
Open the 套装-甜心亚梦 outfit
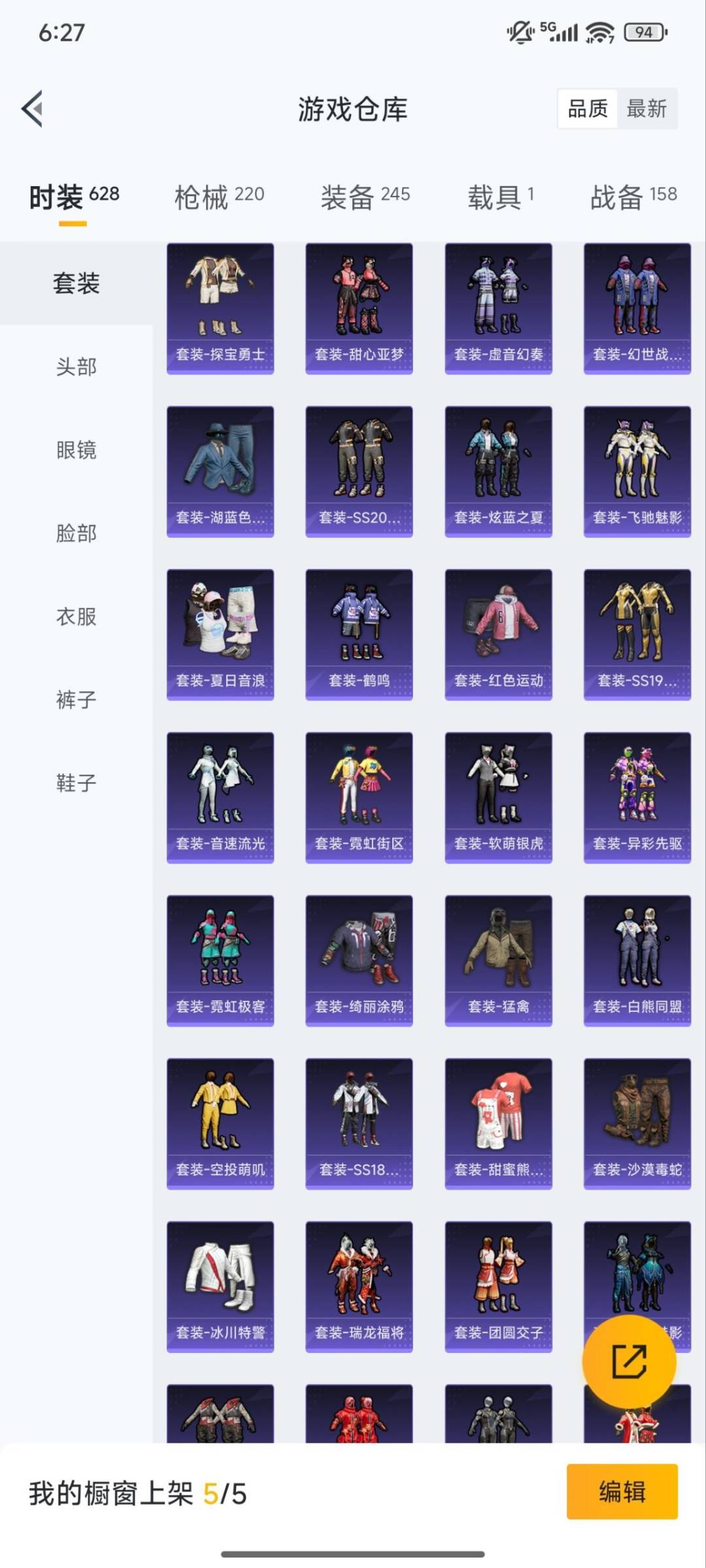pyautogui.click(x=359, y=308)
